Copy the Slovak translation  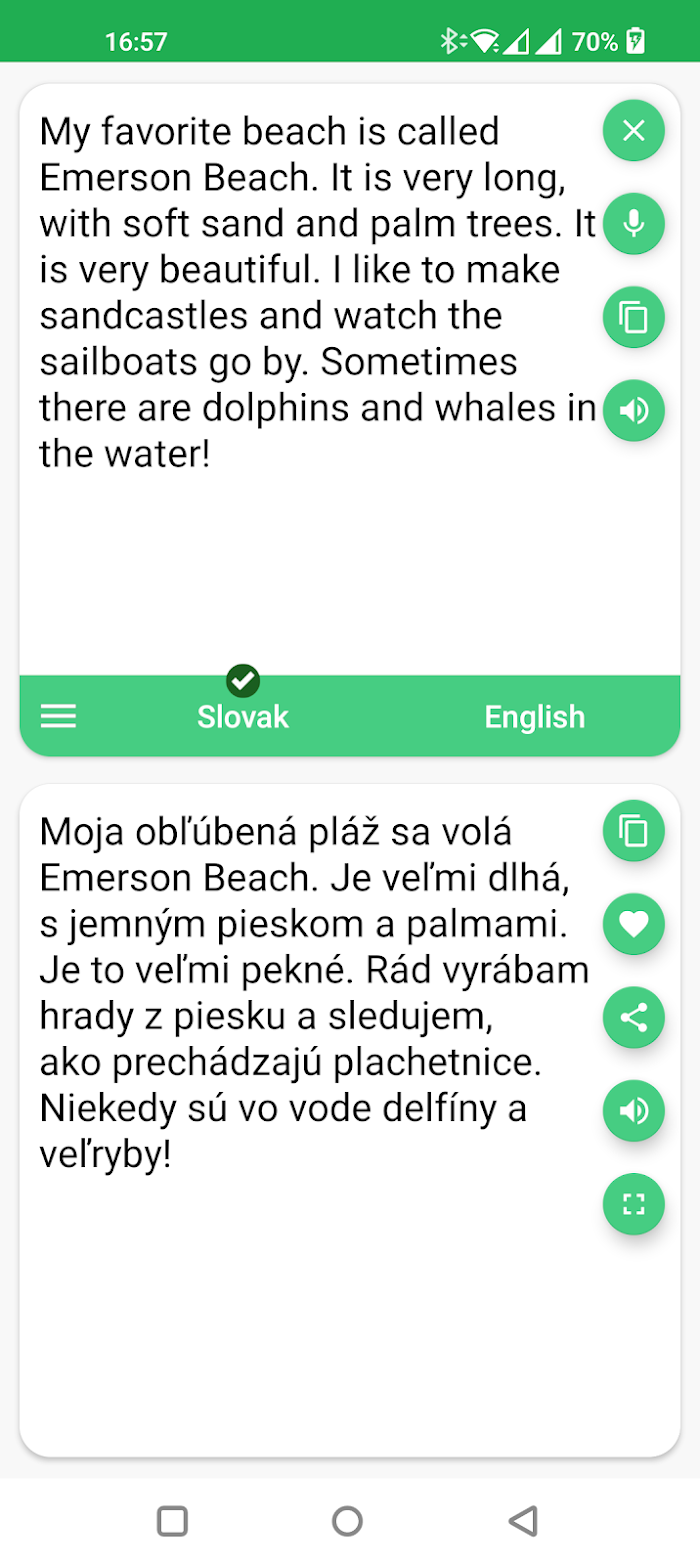633,830
